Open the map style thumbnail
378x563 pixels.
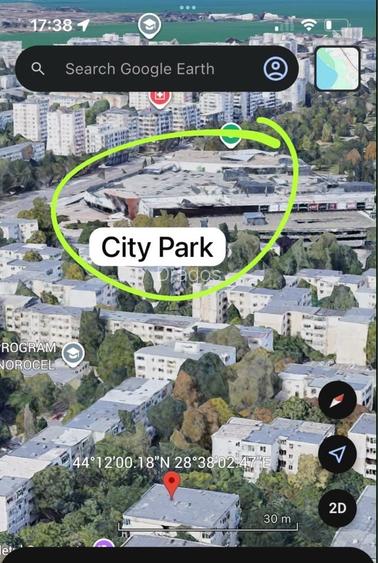(x=337, y=68)
